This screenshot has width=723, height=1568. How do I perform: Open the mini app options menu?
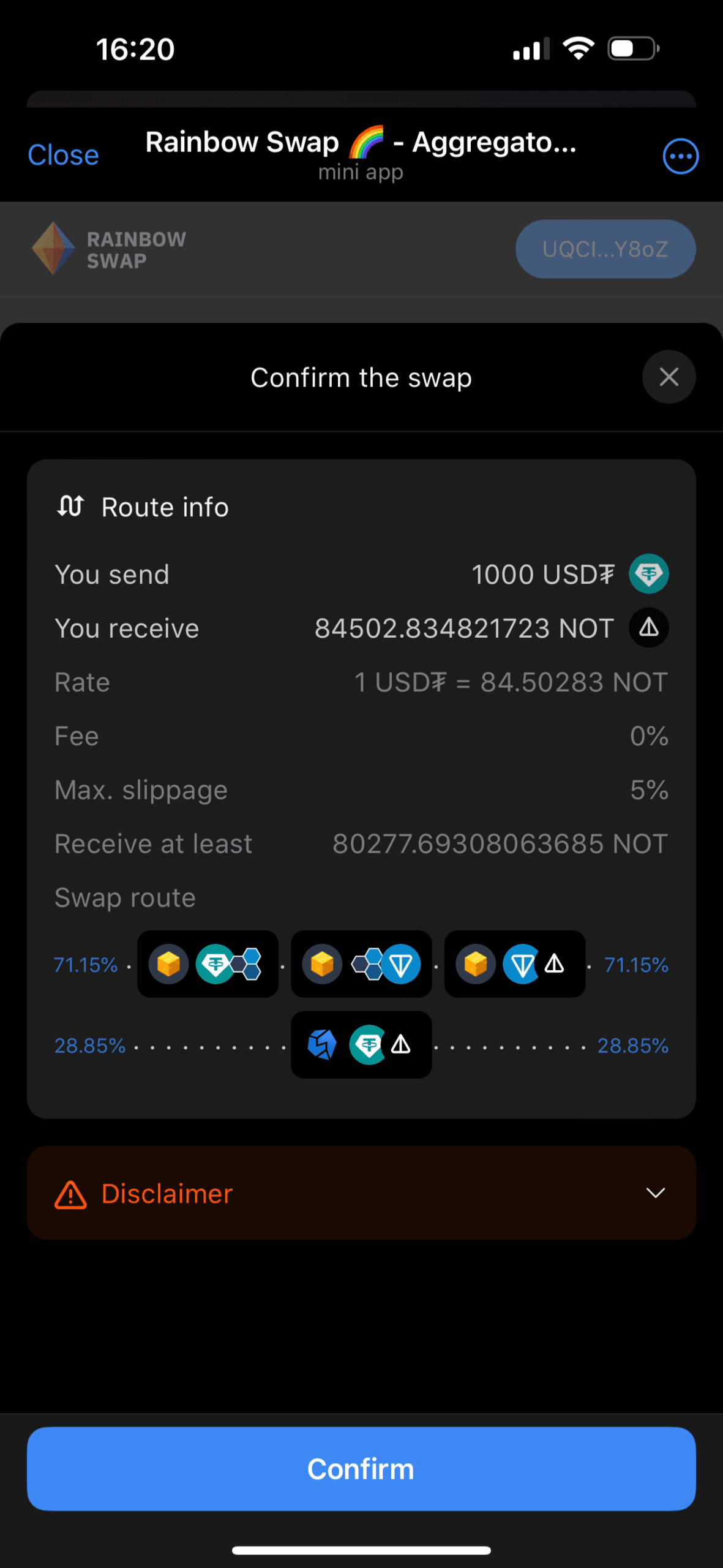click(680, 156)
